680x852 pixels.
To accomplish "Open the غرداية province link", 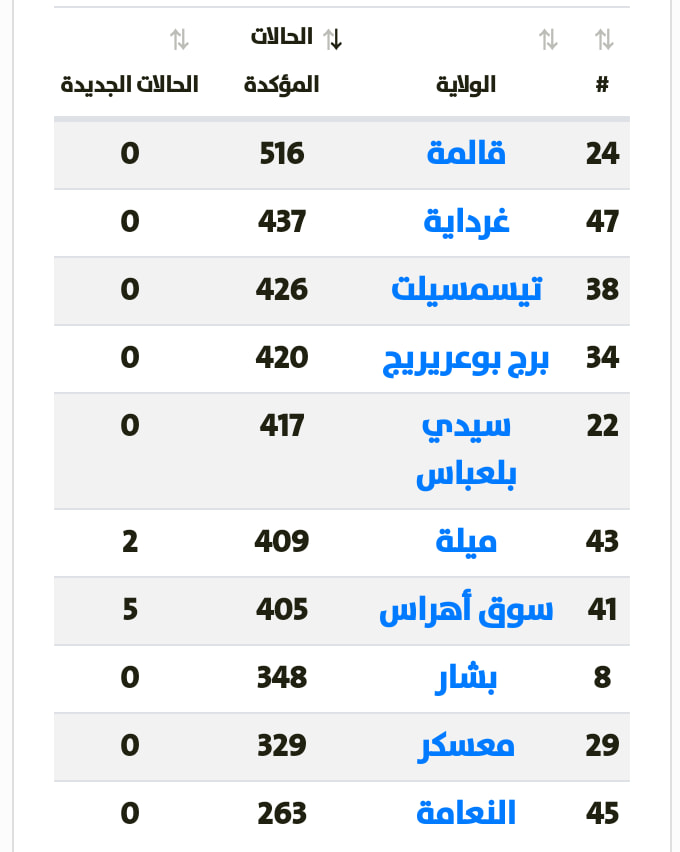I will (466, 222).
